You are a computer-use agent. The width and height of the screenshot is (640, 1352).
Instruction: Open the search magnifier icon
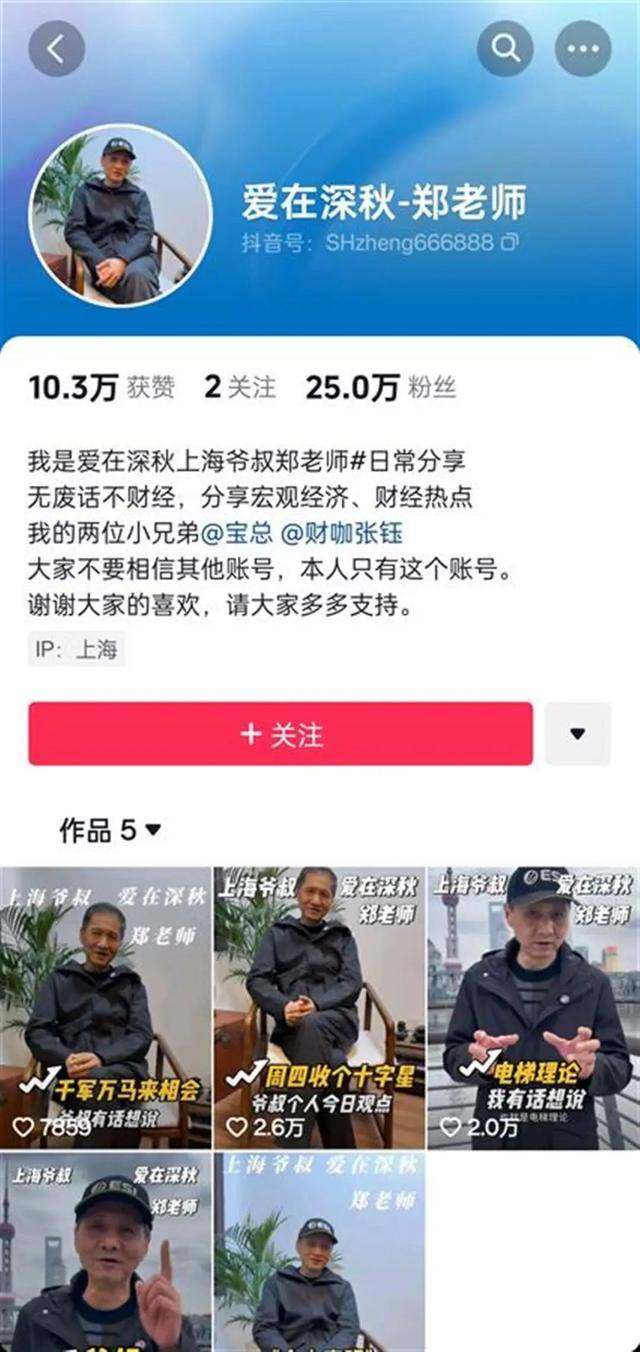pos(506,48)
